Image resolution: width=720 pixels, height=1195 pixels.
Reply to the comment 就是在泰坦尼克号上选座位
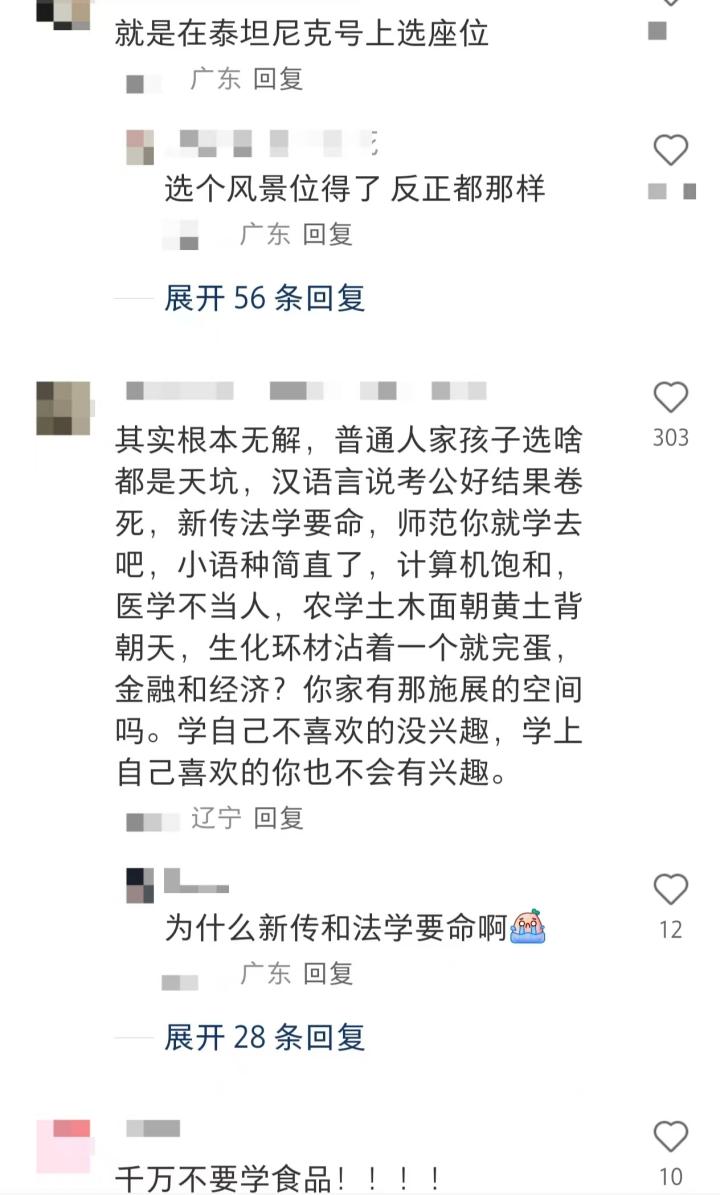pyautogui.click(x=278, y=79)
